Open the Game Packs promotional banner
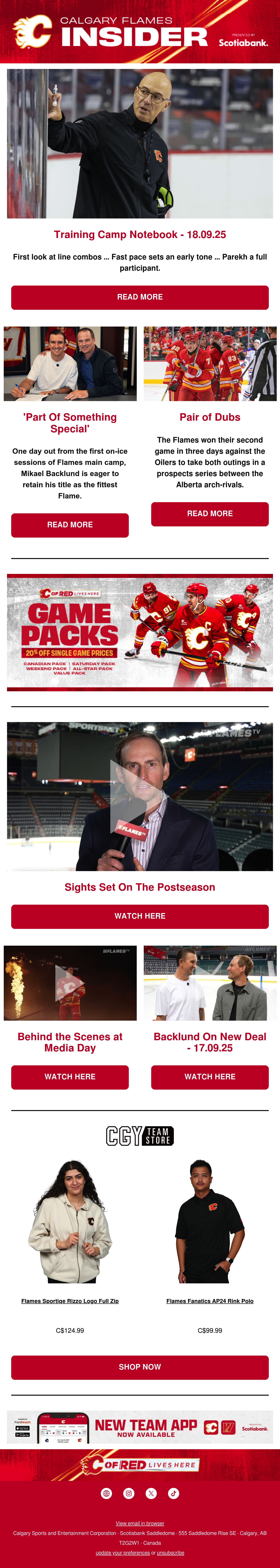280x1568 pixels. (140, 632)
